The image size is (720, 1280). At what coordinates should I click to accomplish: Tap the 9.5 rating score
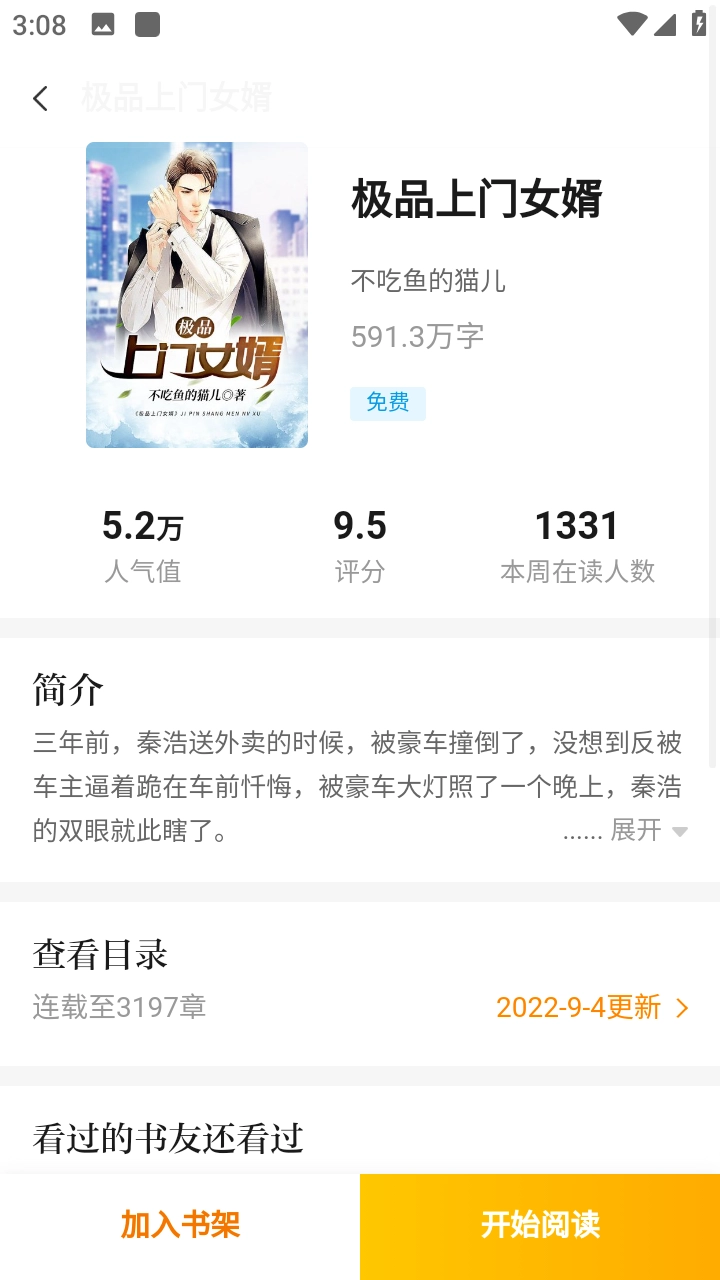(x=359, y=525)
